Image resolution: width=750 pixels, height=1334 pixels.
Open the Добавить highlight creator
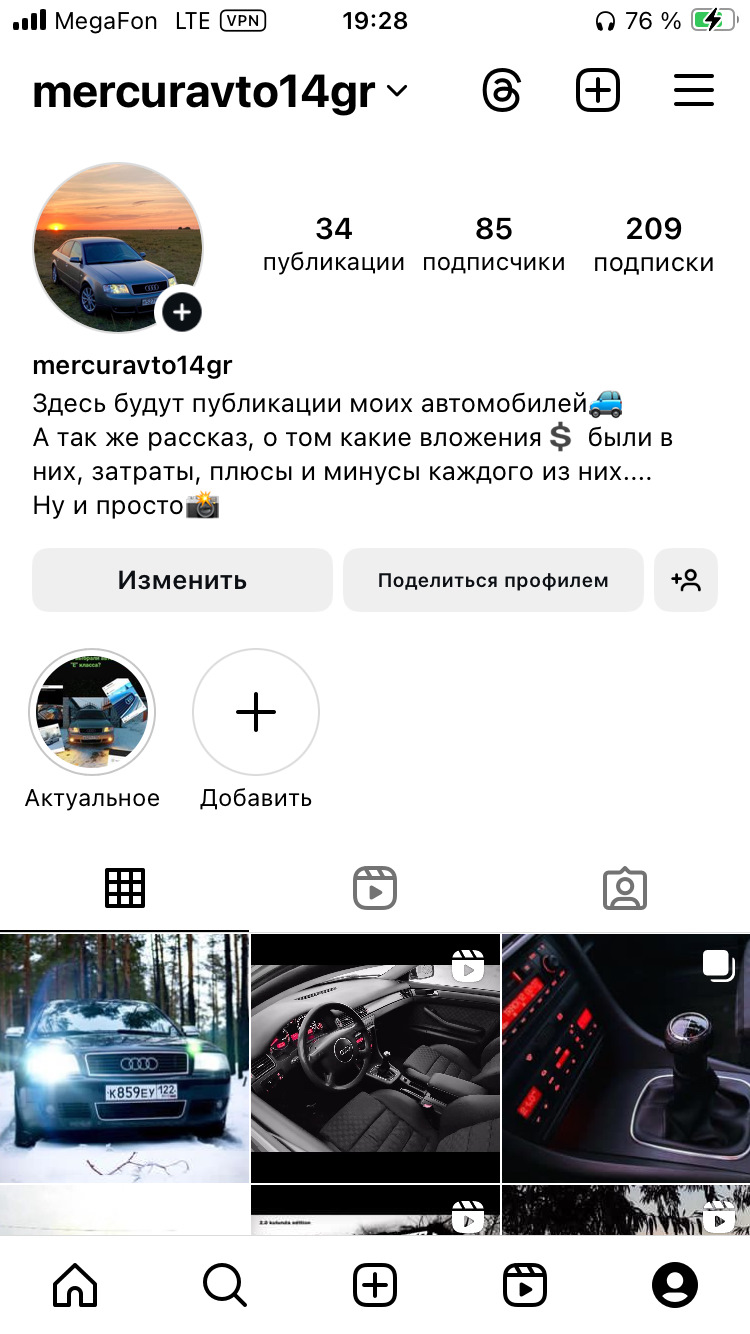255,712
